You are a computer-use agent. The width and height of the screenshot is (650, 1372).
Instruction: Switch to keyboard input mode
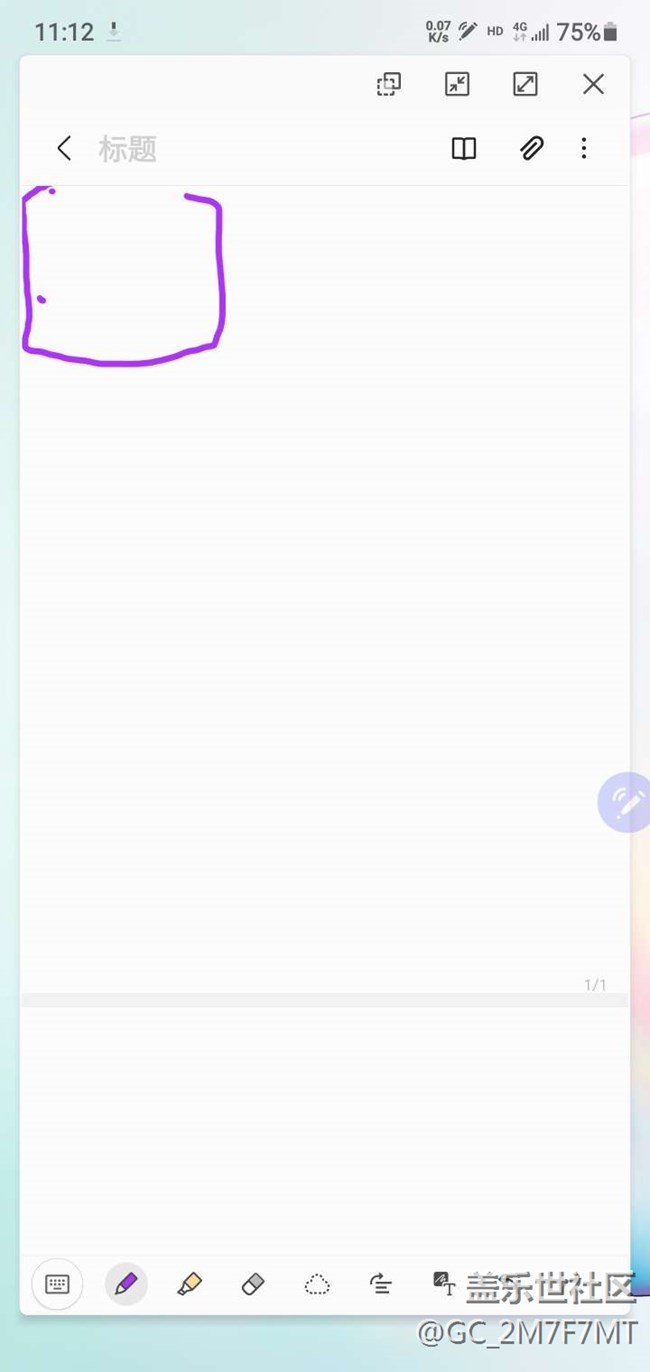point(57,1284)
